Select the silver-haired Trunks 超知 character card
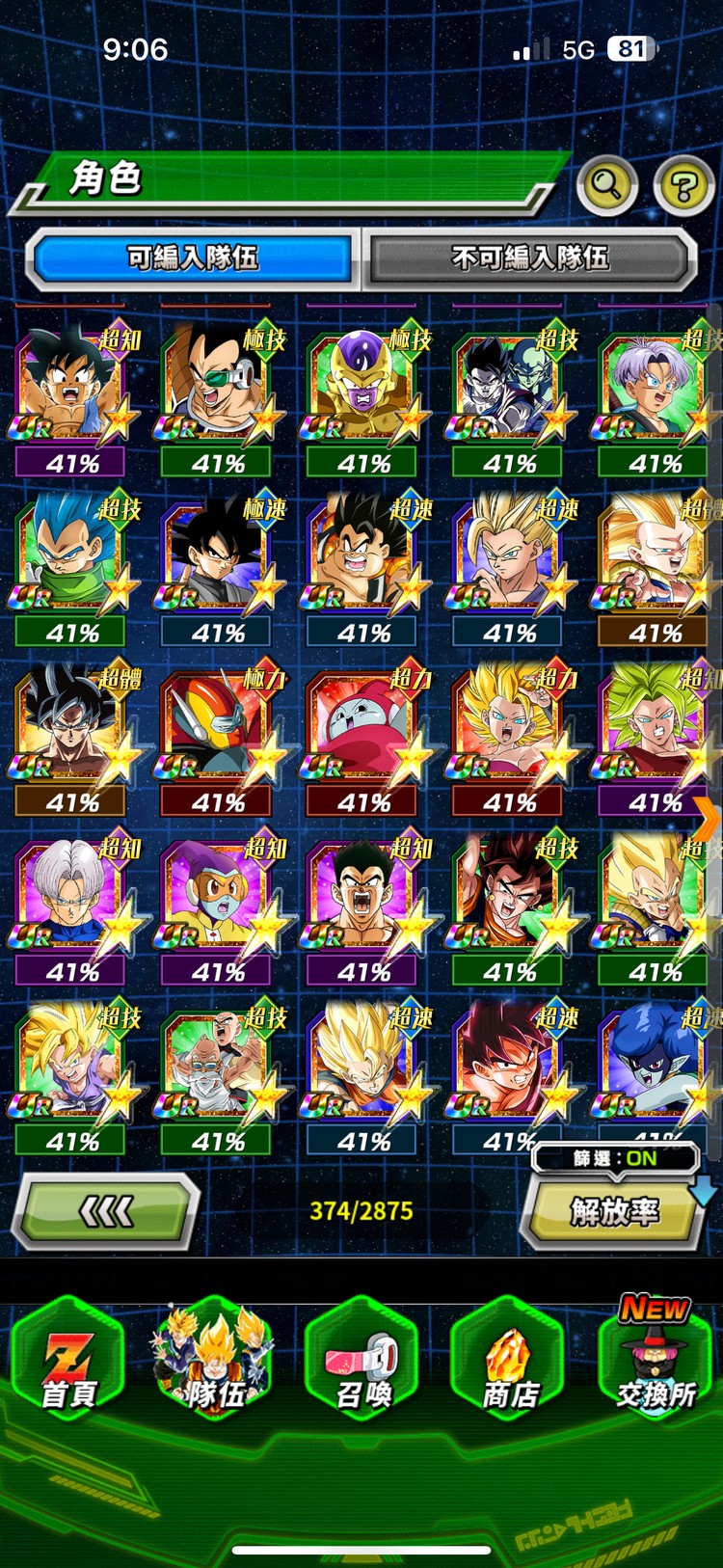Image resolution: width=723 pixels, height=1568 pixels. [71, 899]
